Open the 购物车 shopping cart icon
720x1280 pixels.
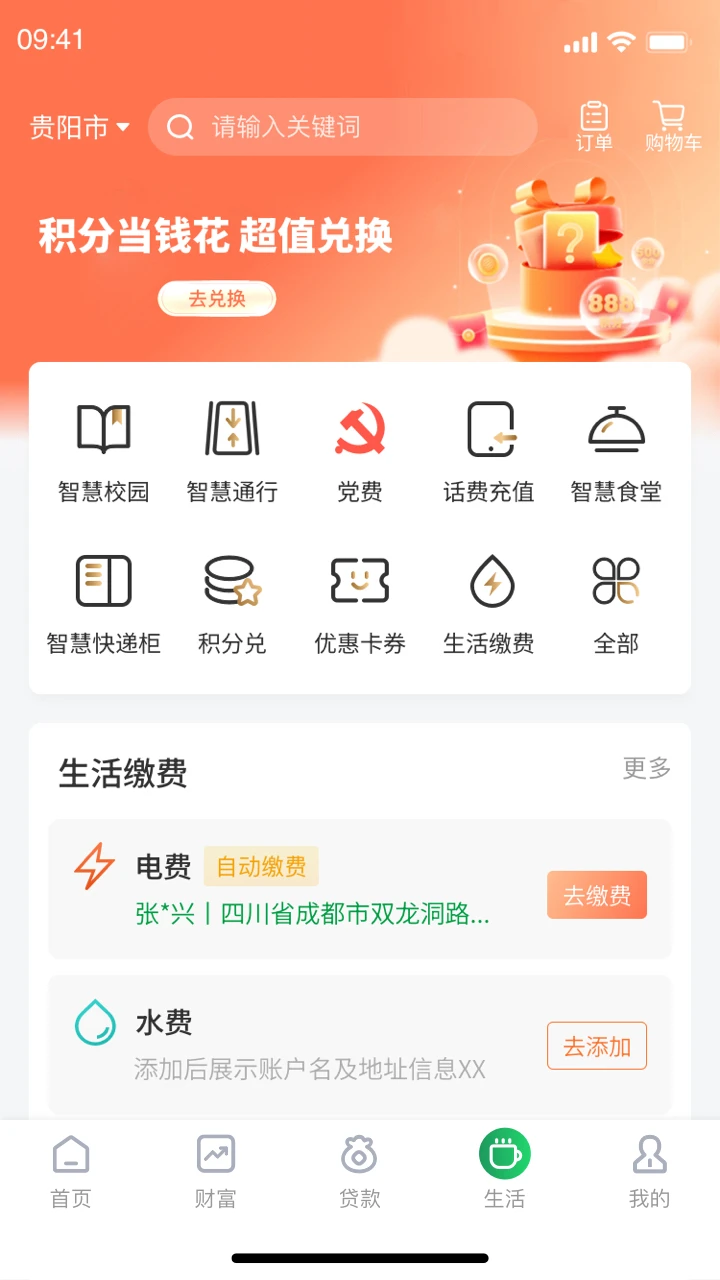tap(674, 126)
